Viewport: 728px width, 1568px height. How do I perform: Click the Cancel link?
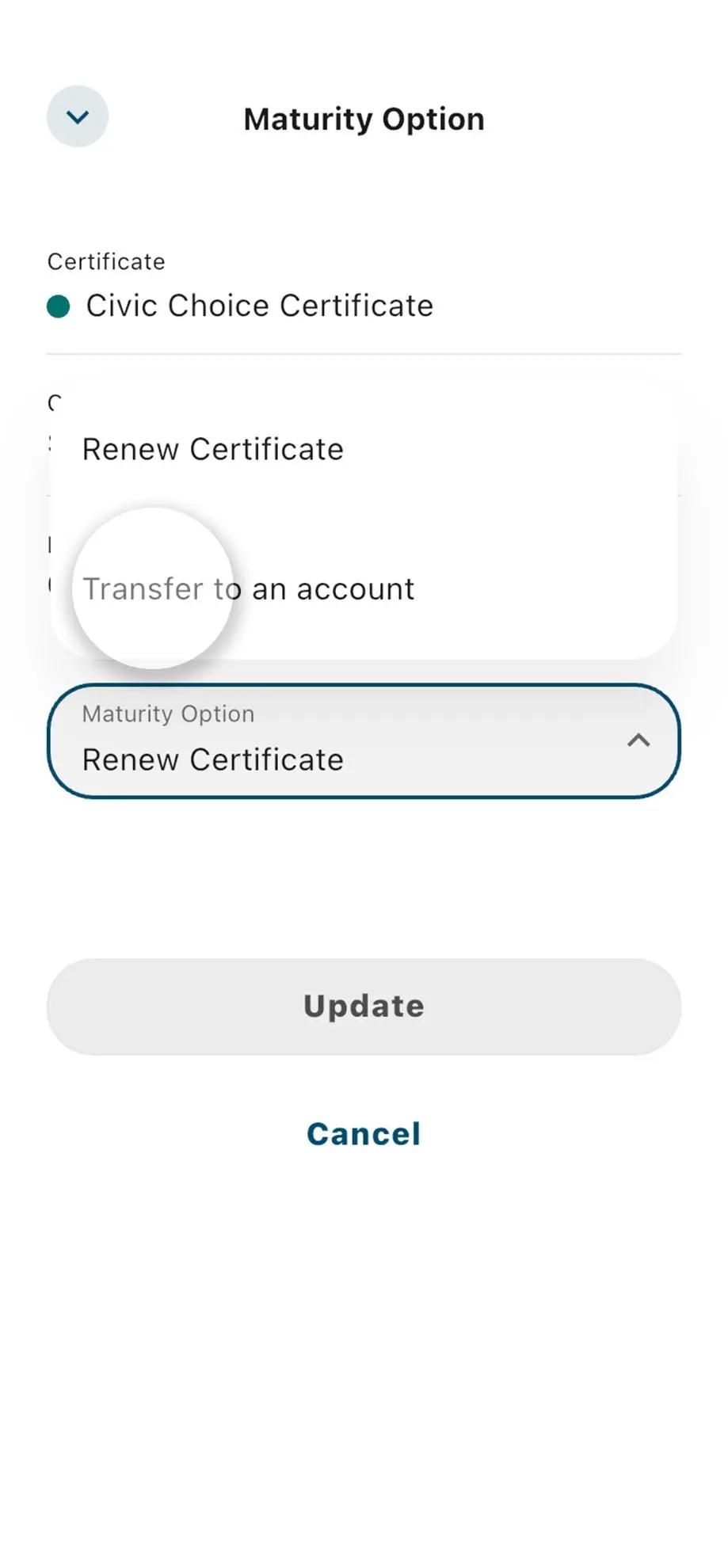(x=364, y=1133)
